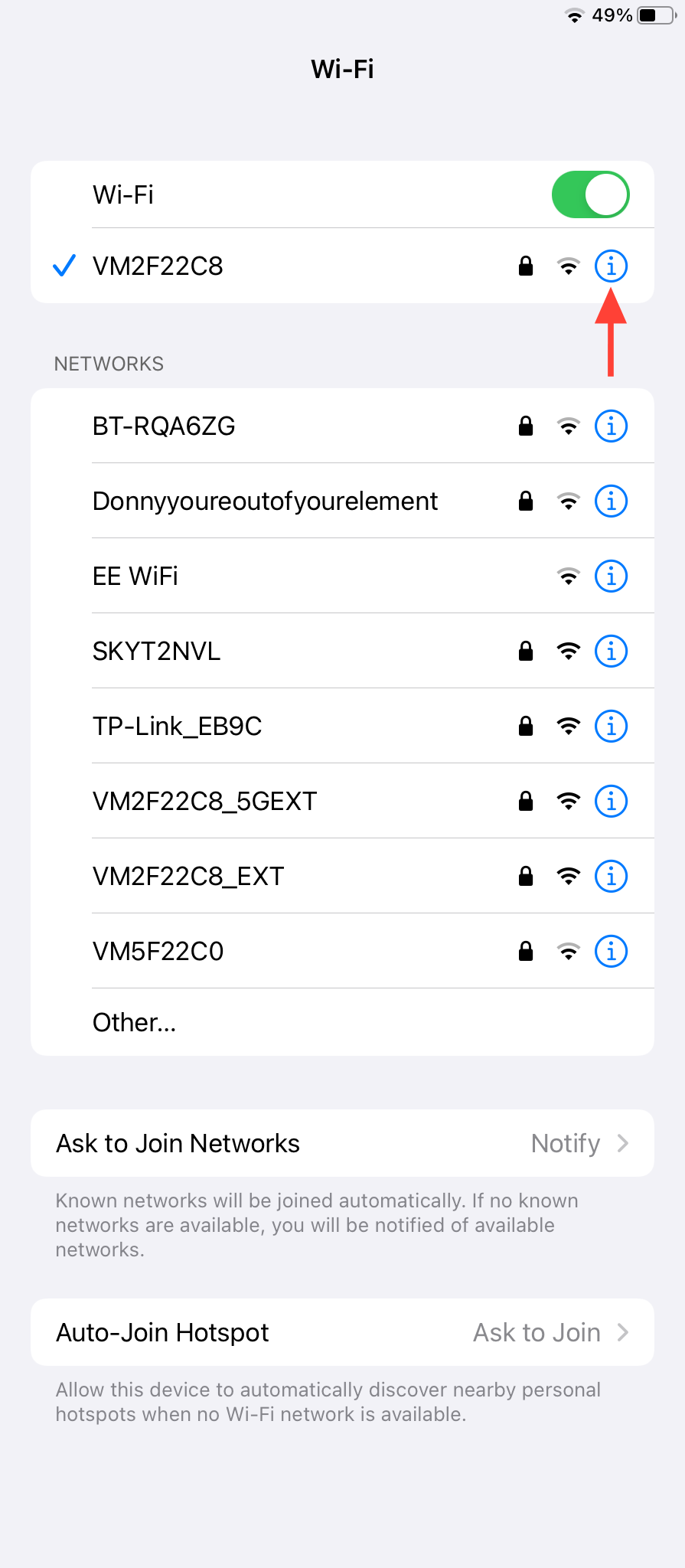Viewport: 685px width, 1568px height.
Task: Select the SKYT2NVL network
Action: point(156,651)
